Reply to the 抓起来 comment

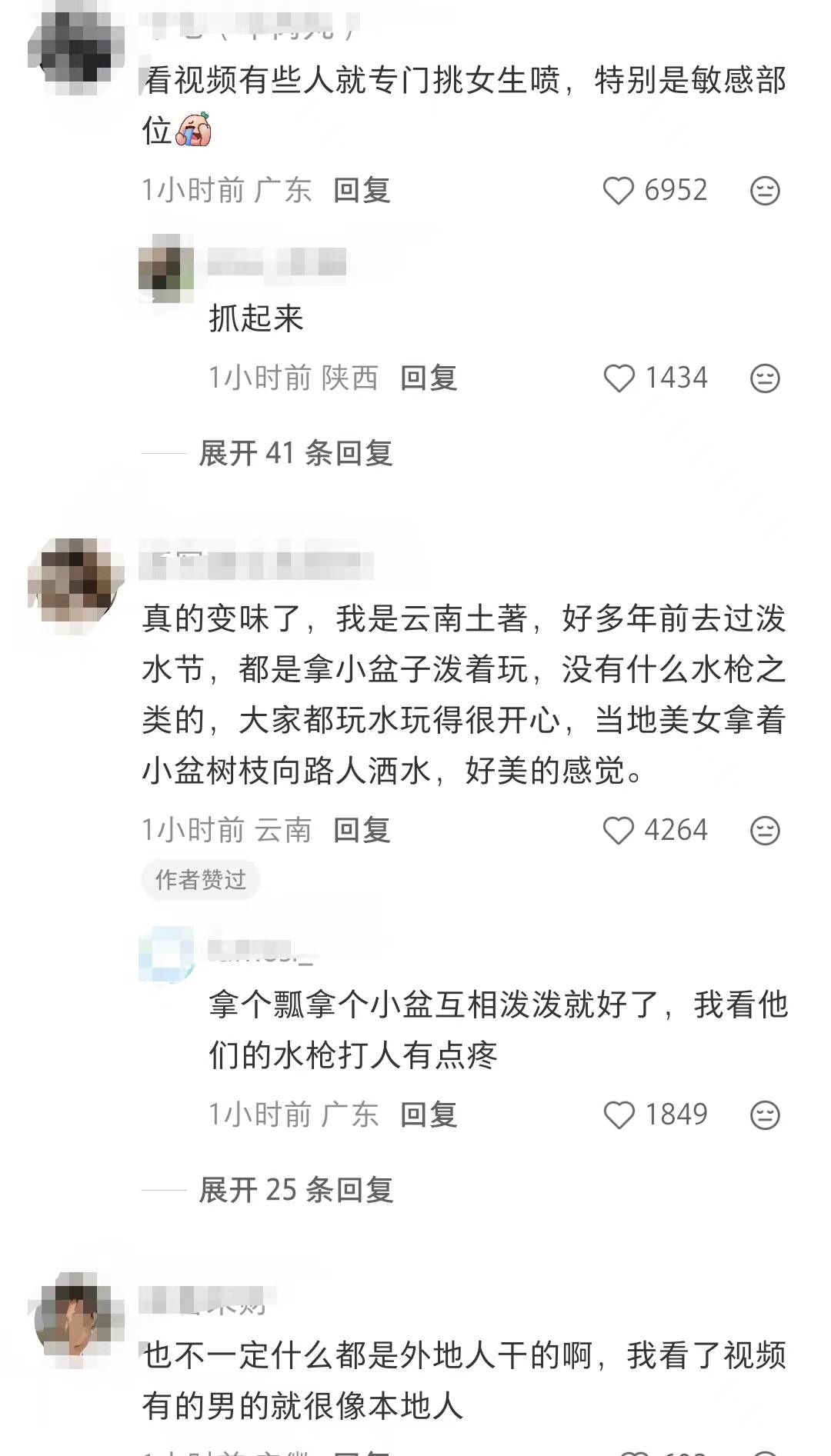pos(429,378)
